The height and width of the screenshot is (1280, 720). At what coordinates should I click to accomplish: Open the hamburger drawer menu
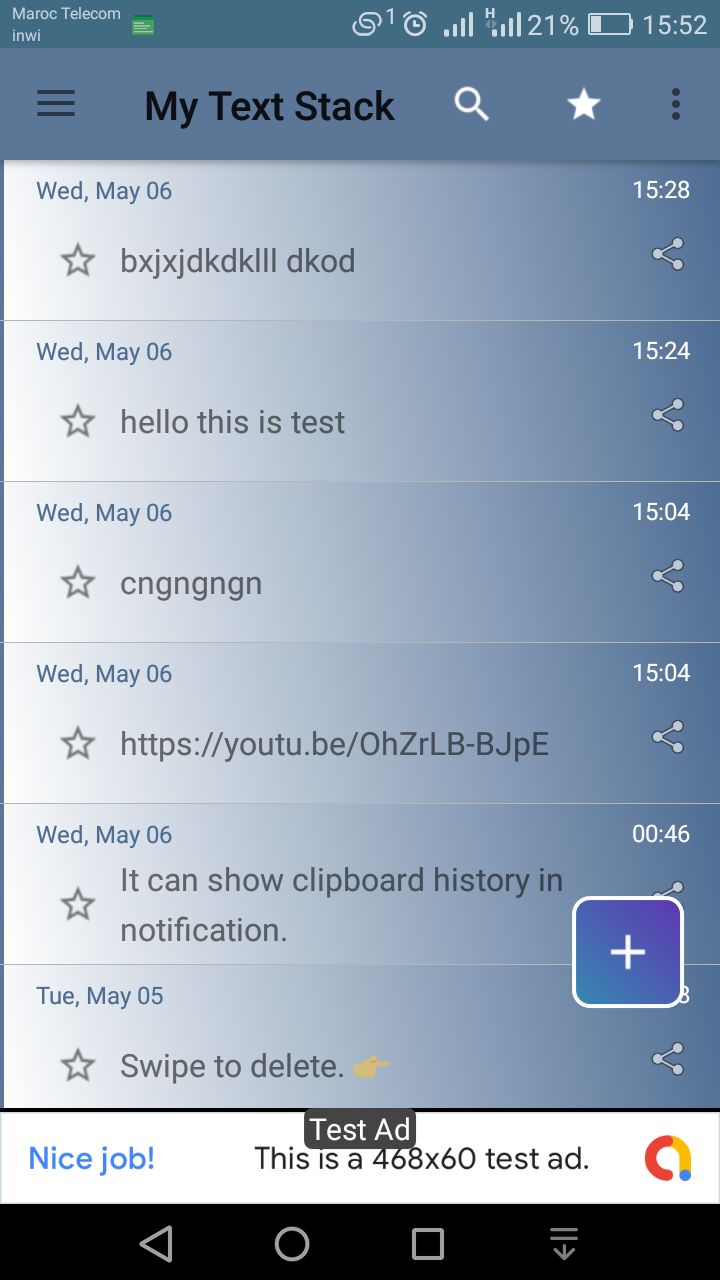(56, 105)
